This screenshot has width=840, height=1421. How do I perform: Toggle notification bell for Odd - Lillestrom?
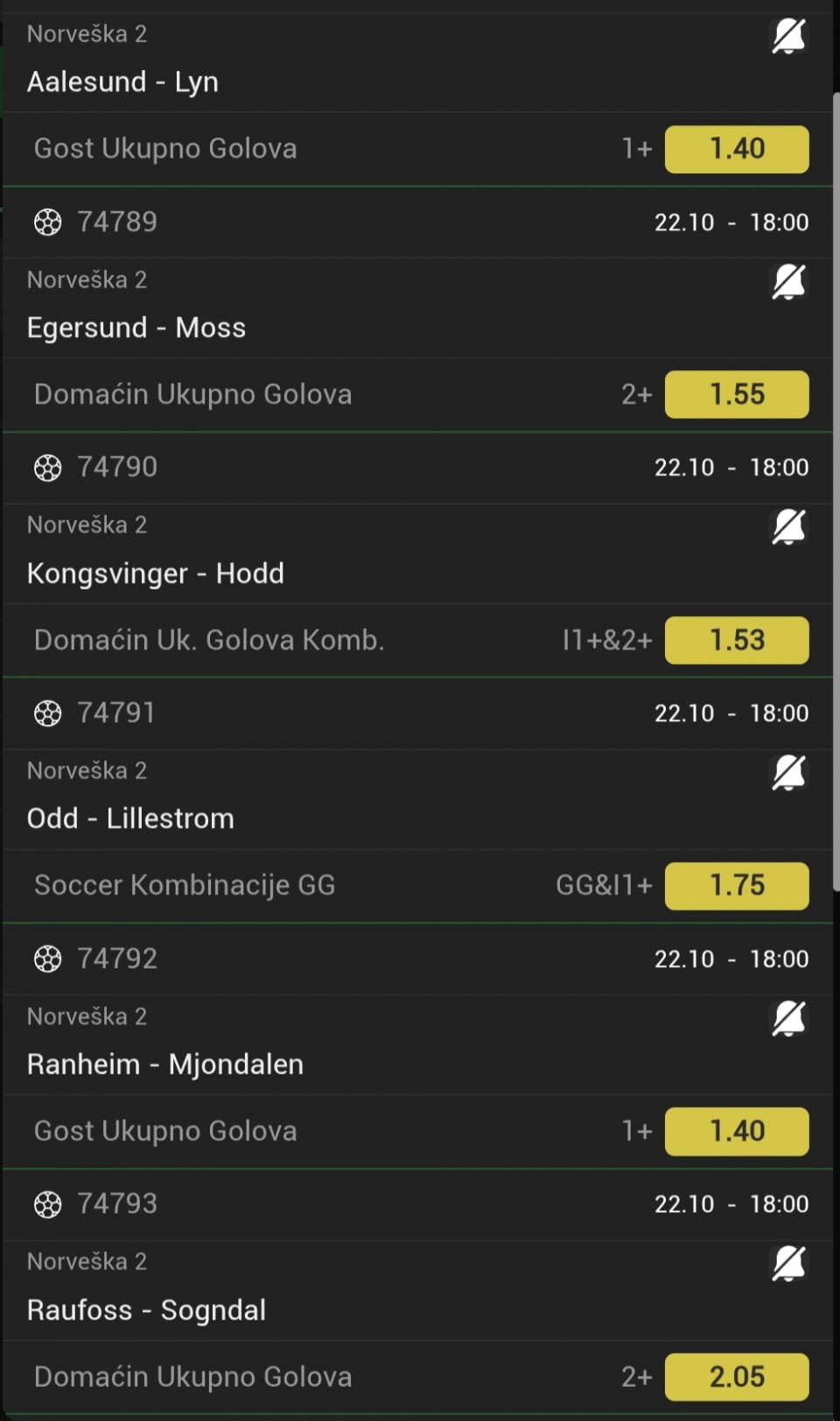(x=788, y=773)
